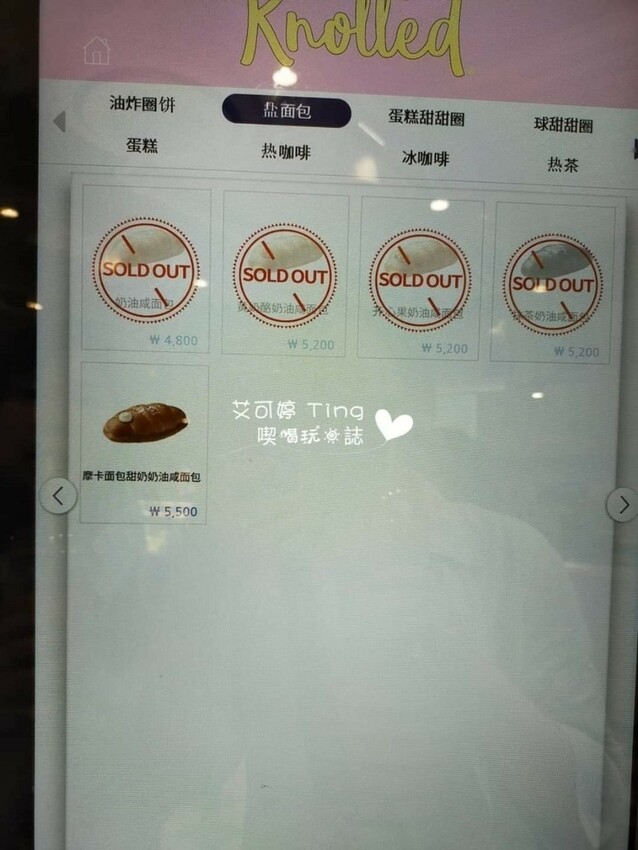Go to the next product page arrow
The width and height of the screenshot is (638, 850).
[x=622, y=505]
